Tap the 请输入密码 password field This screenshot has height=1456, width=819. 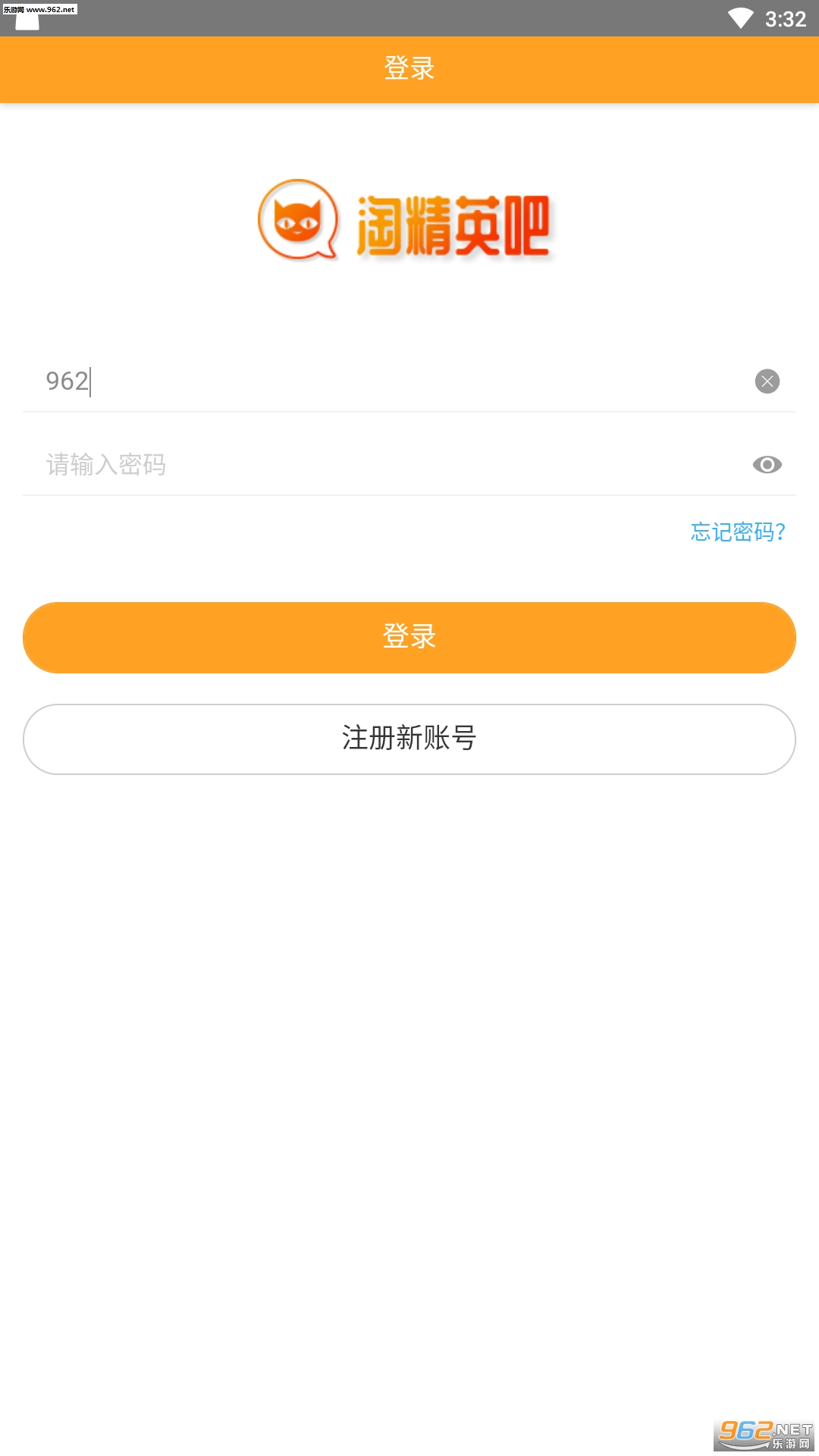[x=387, y=464]
